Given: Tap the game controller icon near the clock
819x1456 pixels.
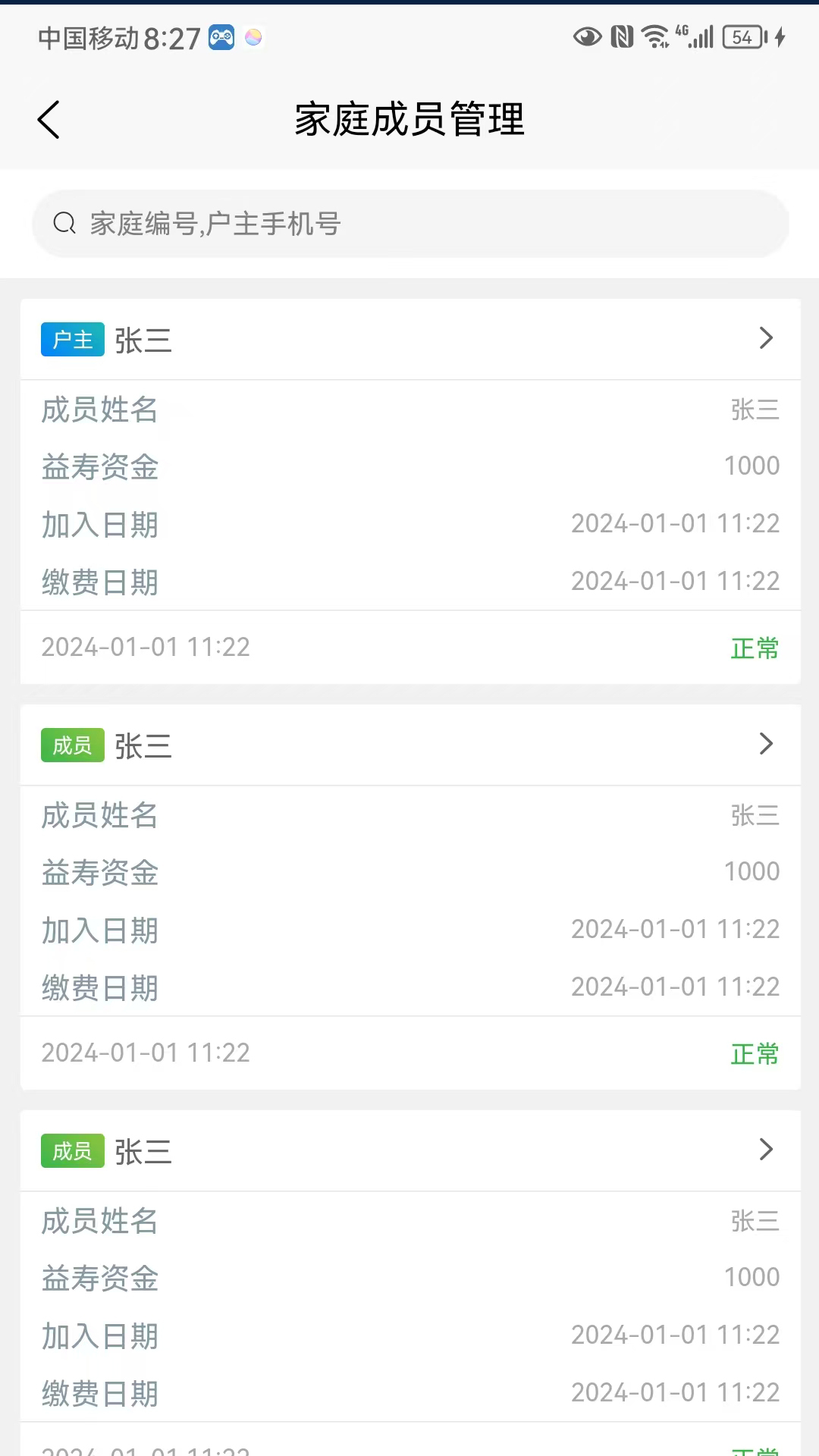Looking at the screenshot, I should pyautogui.click(x=221, y=38).
